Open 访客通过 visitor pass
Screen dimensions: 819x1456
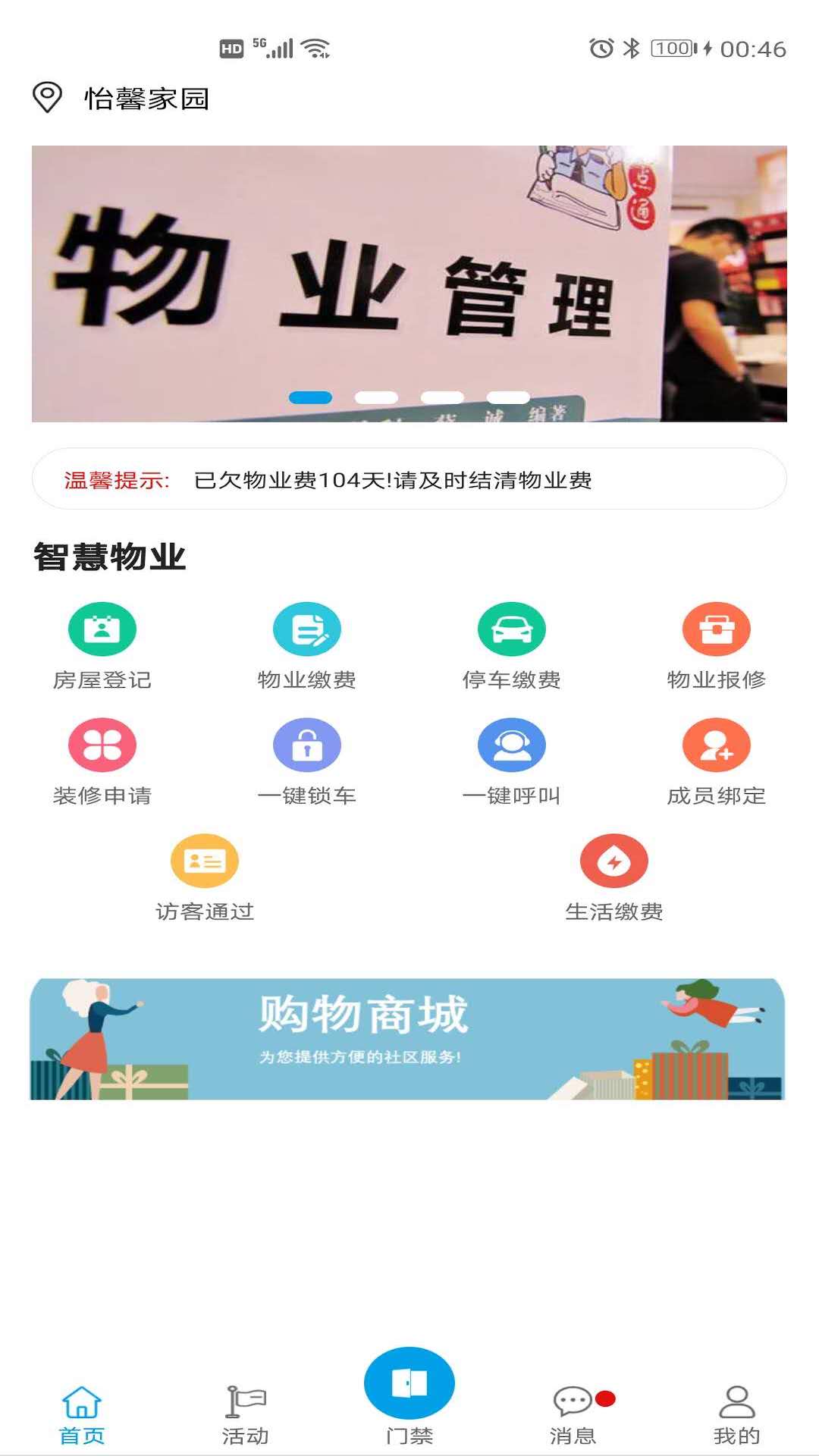point(205,877)
